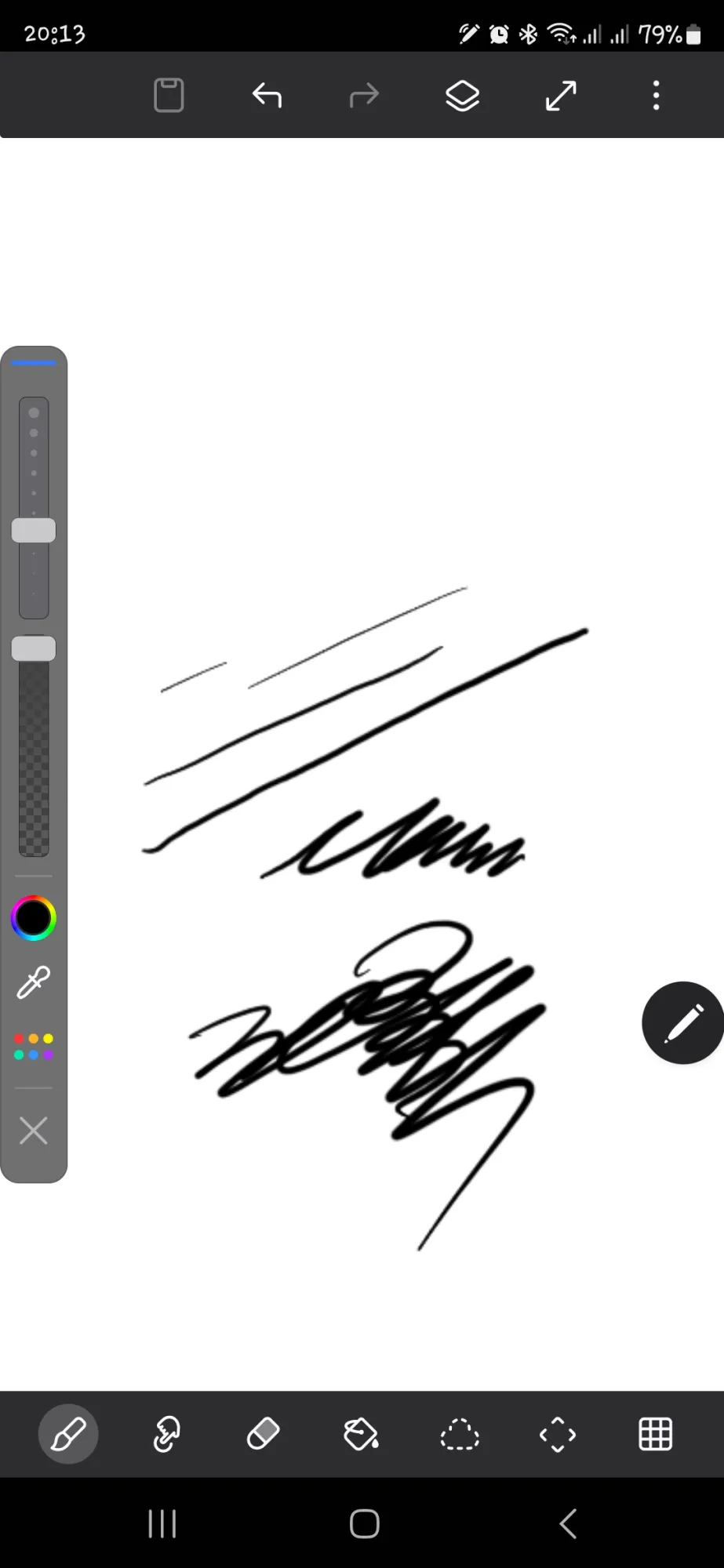Image resolution: width=724 pixels, height=1568 pixels.
Task: Undo the last stroke
Action: point(267,96)
